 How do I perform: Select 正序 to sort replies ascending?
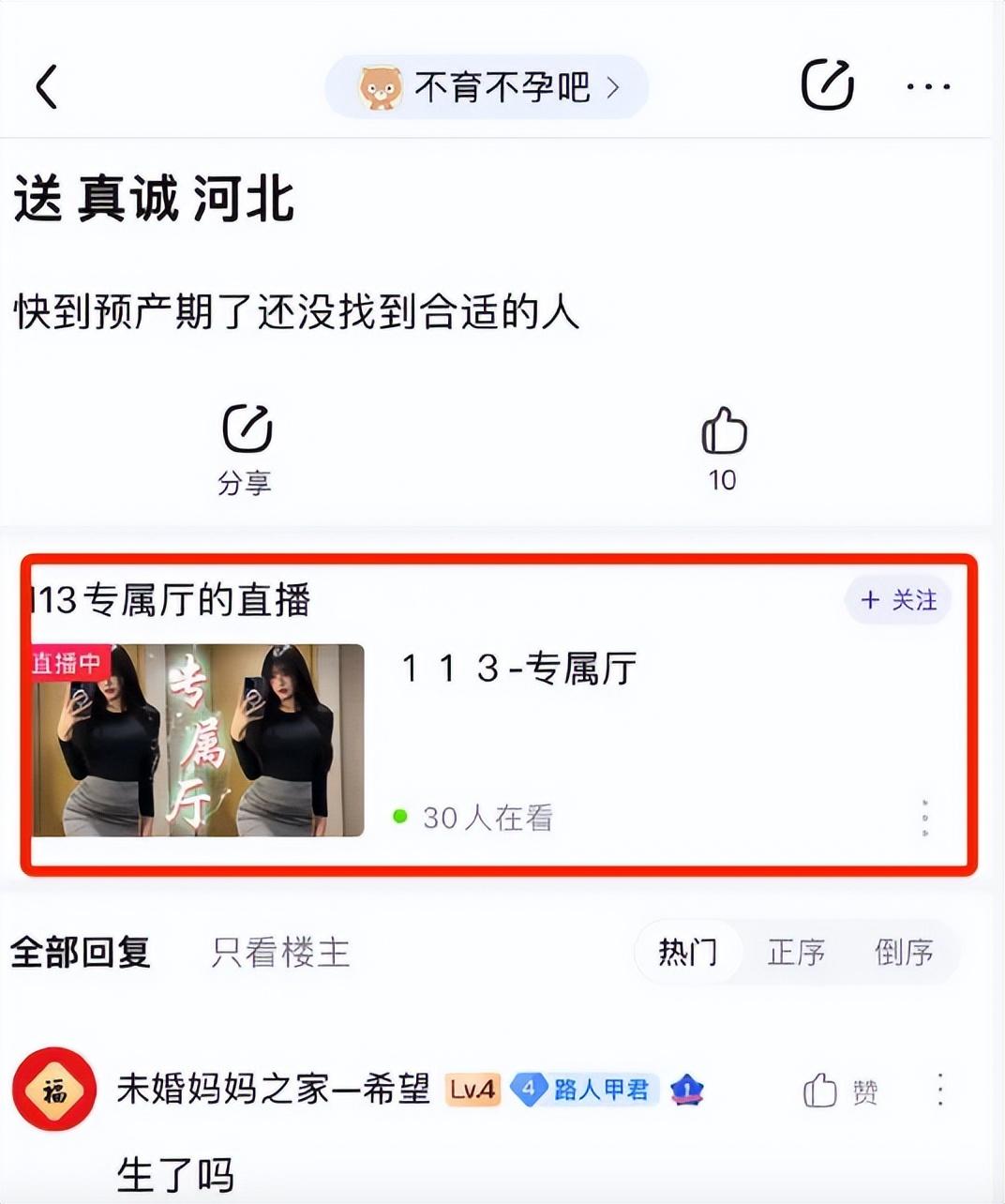coord(796,953)
